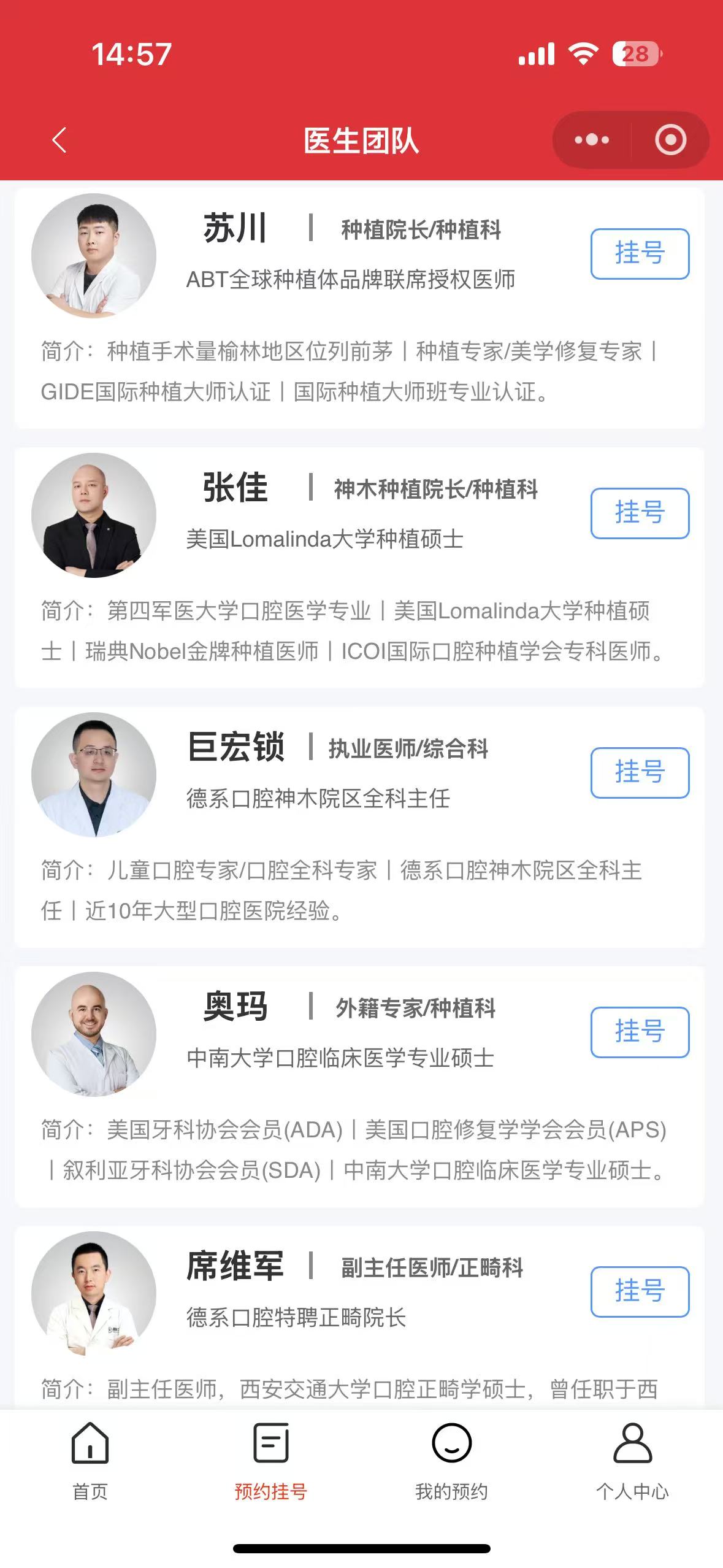The image size is (723, 1568).
Task: Select the 预约挂号 tab
Action: (x=270, y=1461)
